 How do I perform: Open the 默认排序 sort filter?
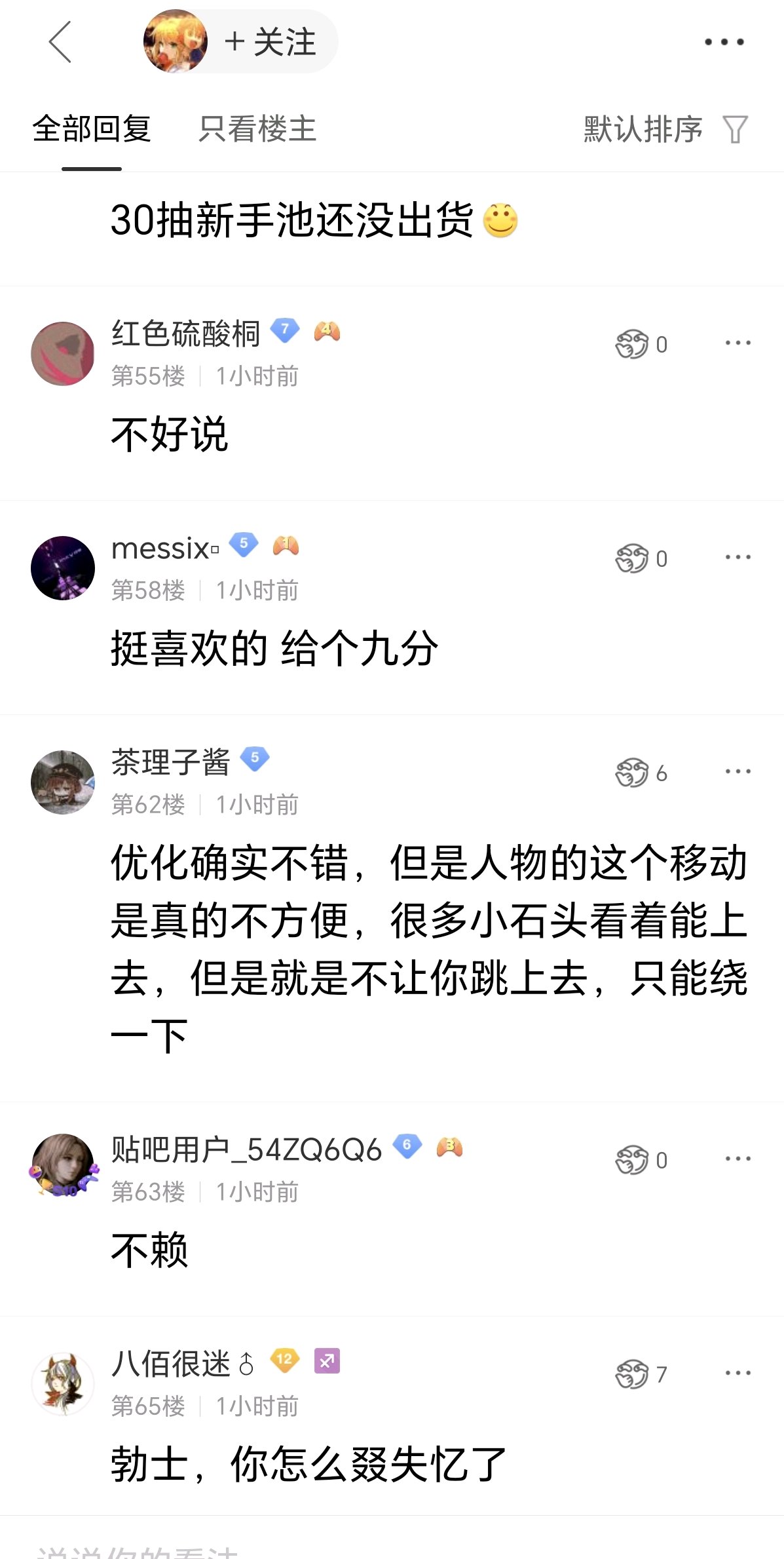pyautogui.click(x=665, y=128)
